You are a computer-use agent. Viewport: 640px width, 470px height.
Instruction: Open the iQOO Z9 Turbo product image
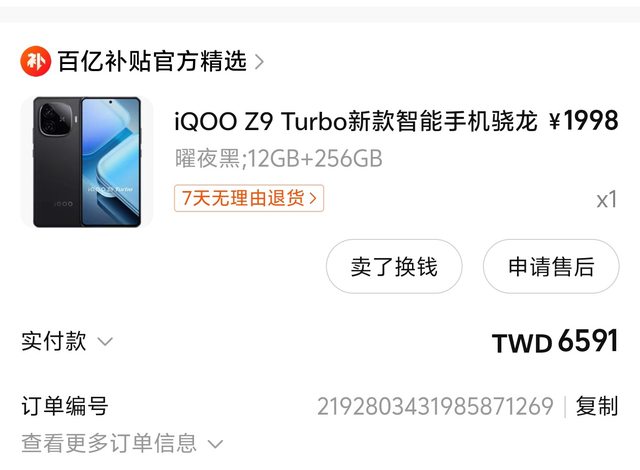[x=86, y=162]
